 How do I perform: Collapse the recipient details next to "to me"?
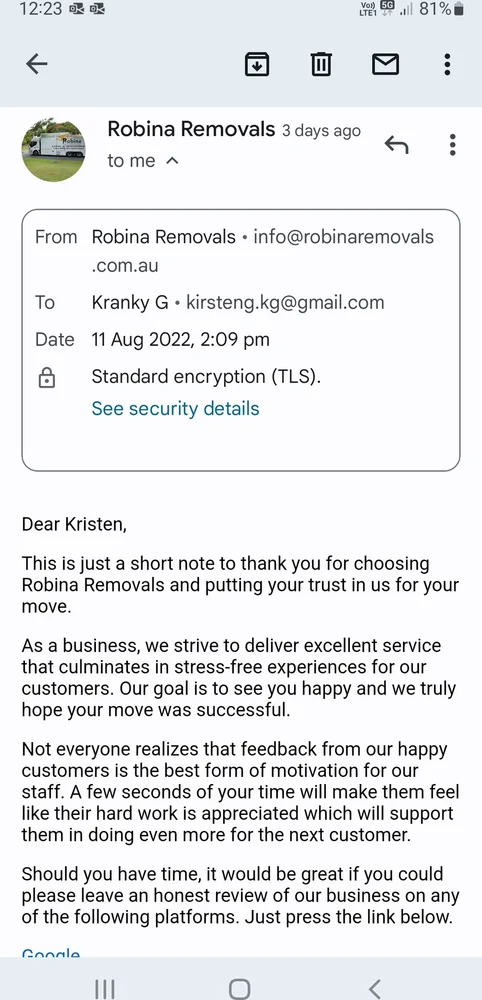[x=172, y=161]
